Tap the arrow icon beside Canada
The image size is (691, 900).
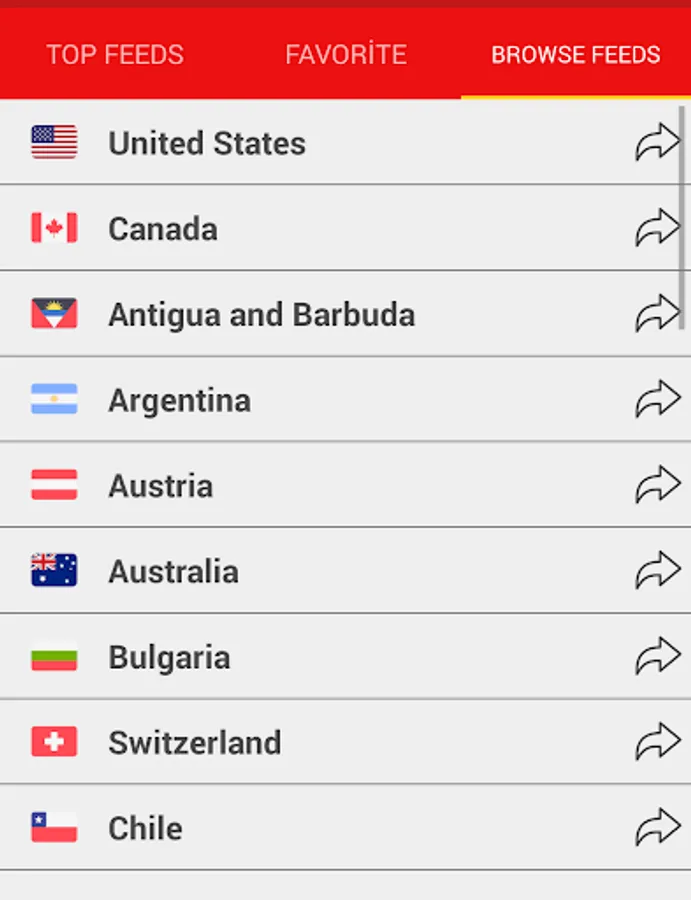click(x=658, y=227)
